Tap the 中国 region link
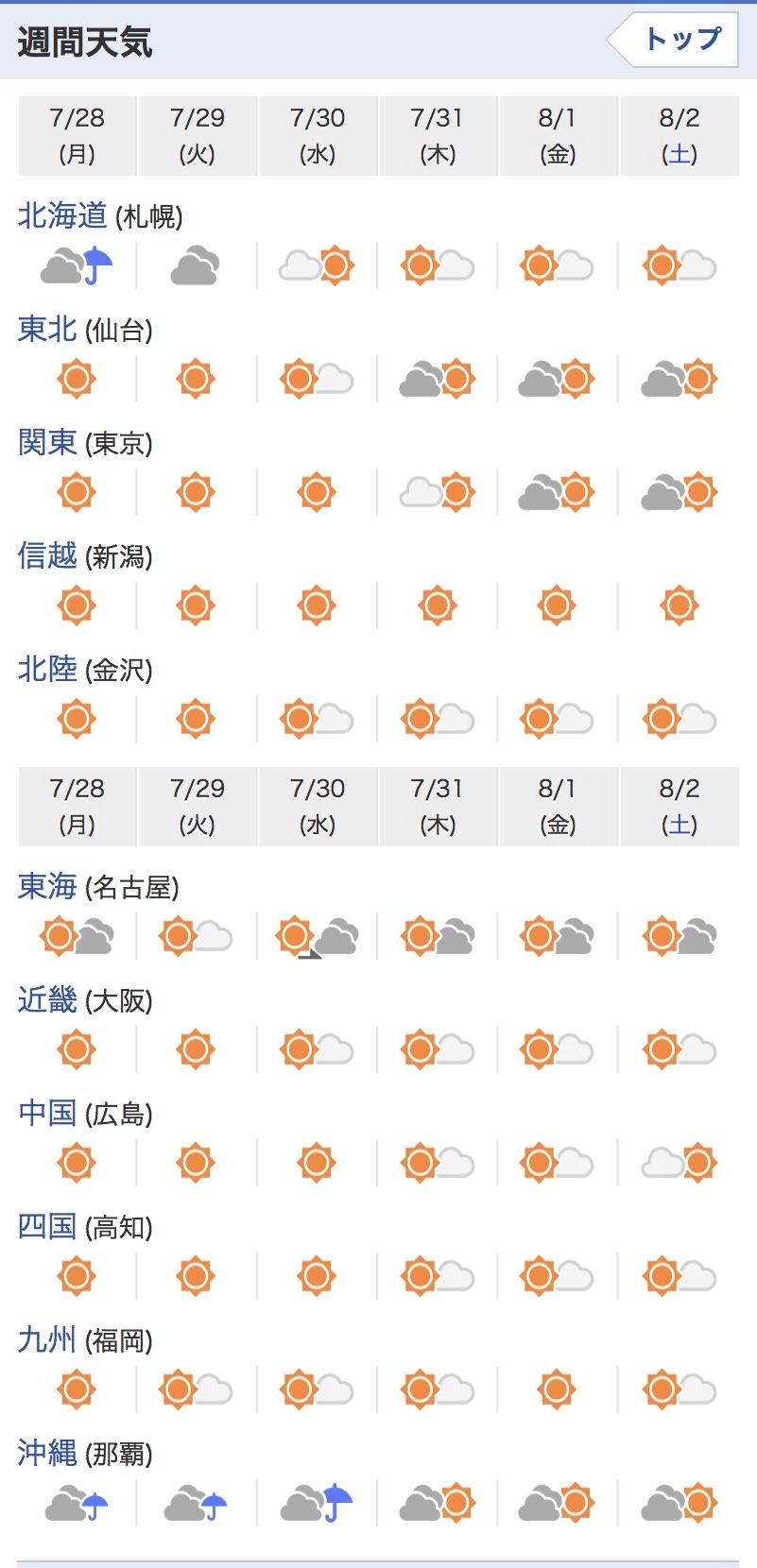 pos(47,1114)
